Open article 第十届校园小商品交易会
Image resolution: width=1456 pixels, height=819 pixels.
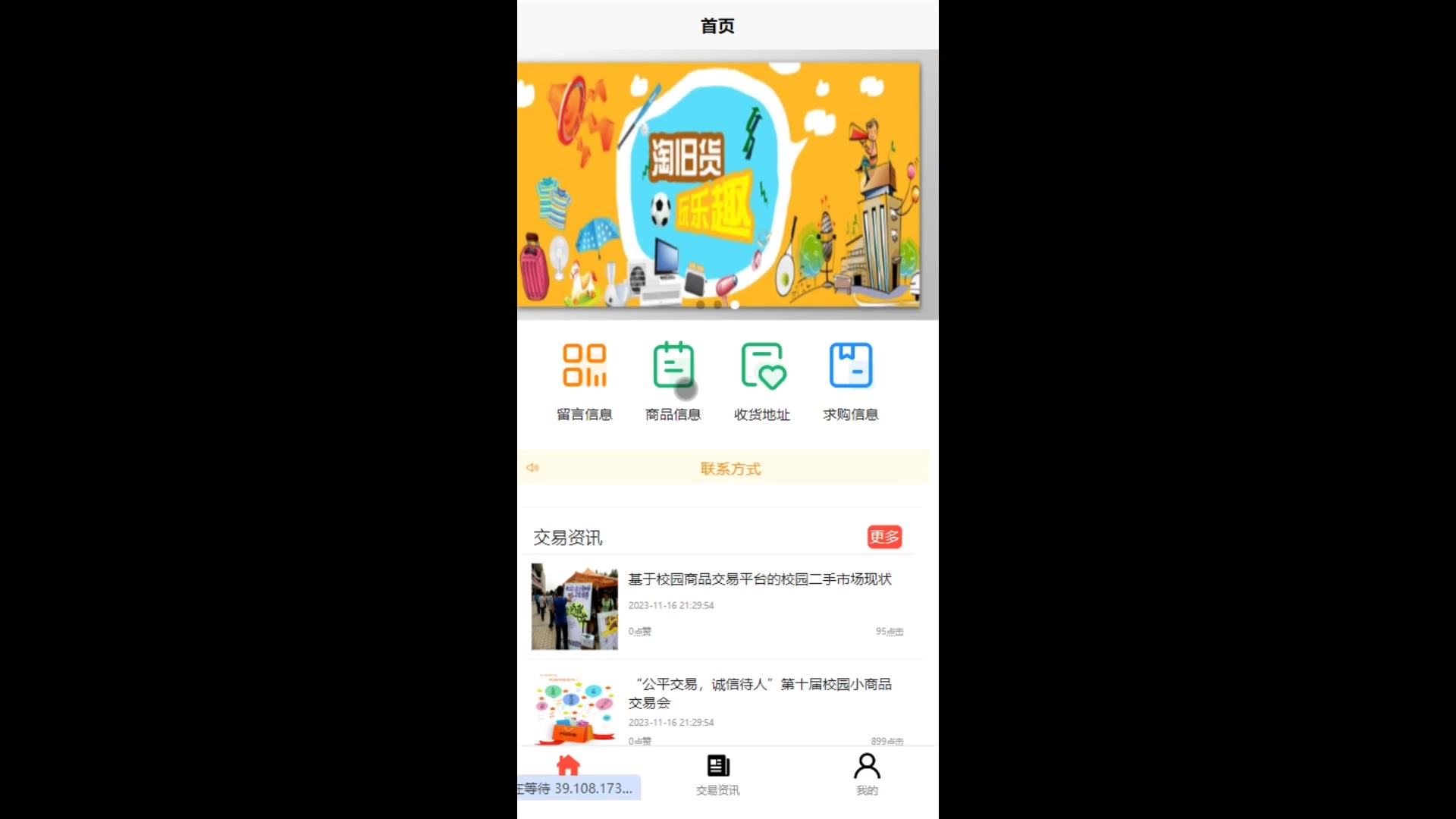(x=759, y=692)
